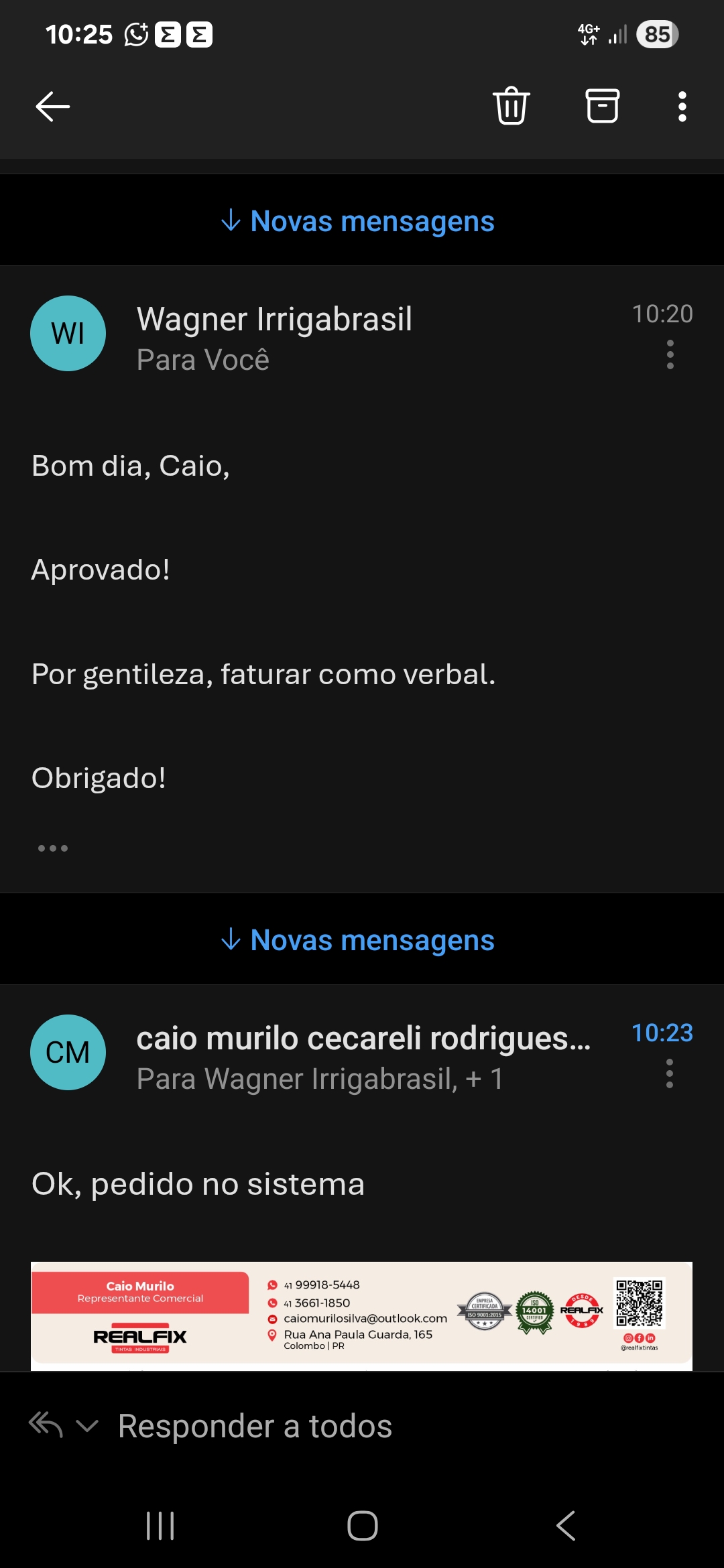This screenshot has height=1568, width=724.
Task: Go back using the top arrow
Action: [x=53, y=107]
